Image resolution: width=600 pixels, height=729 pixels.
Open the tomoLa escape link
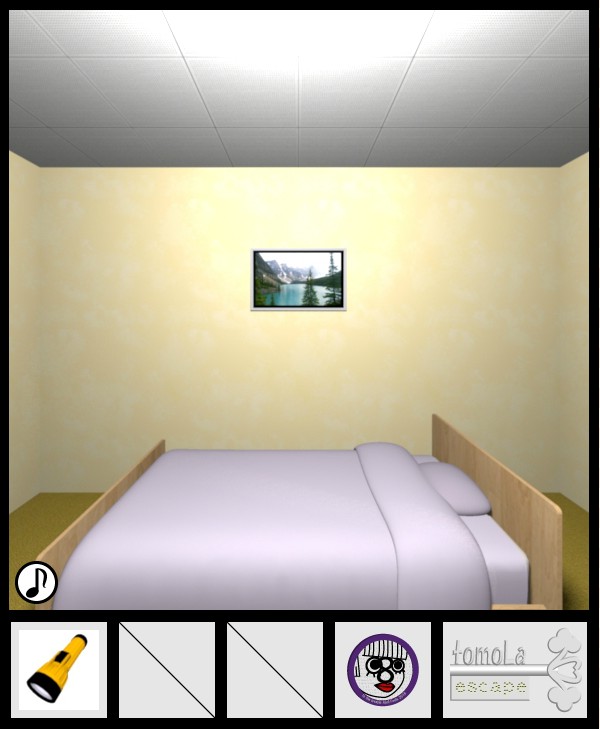514,669
